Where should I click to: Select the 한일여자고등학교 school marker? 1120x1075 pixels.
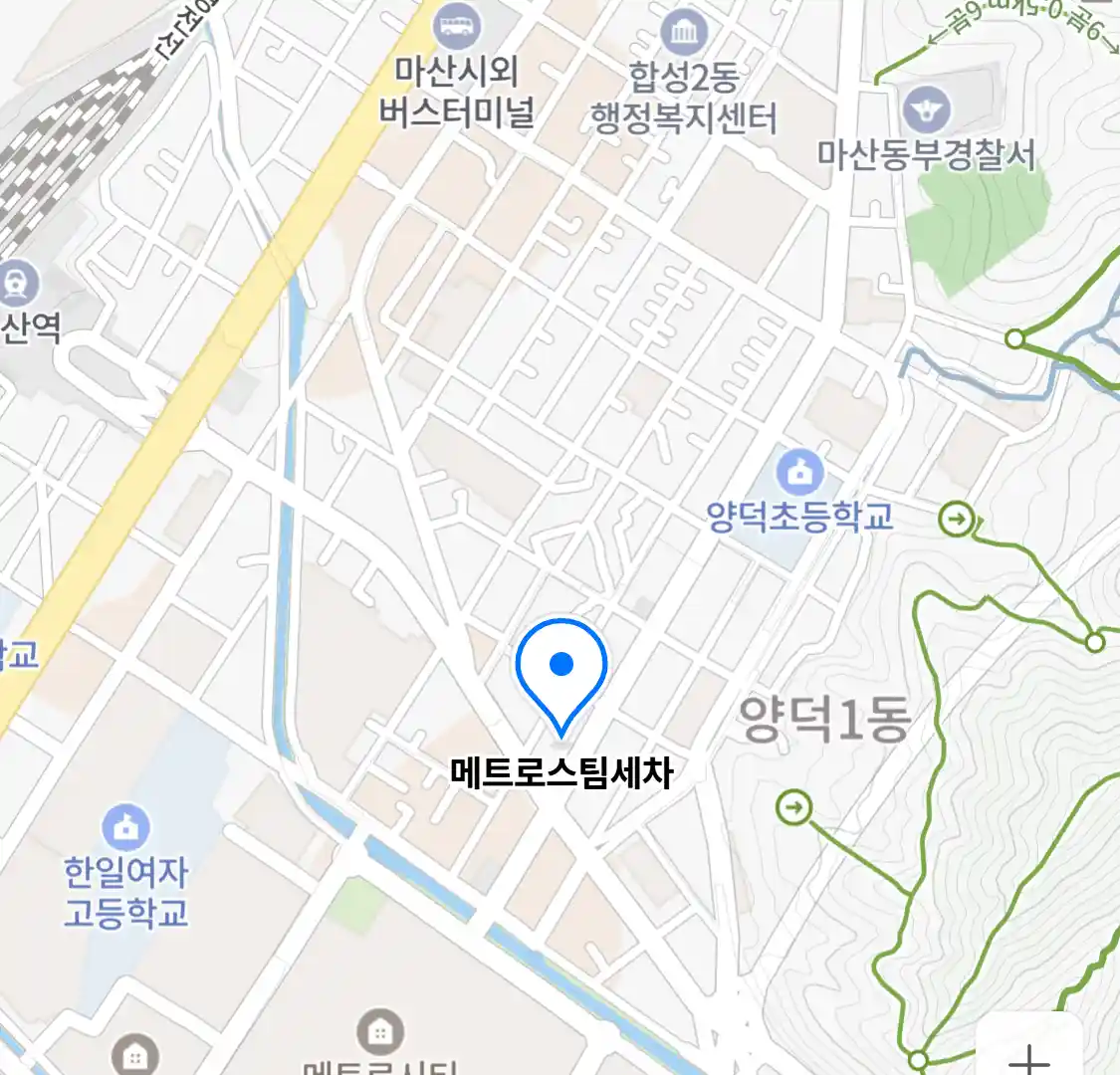[126, 828]
